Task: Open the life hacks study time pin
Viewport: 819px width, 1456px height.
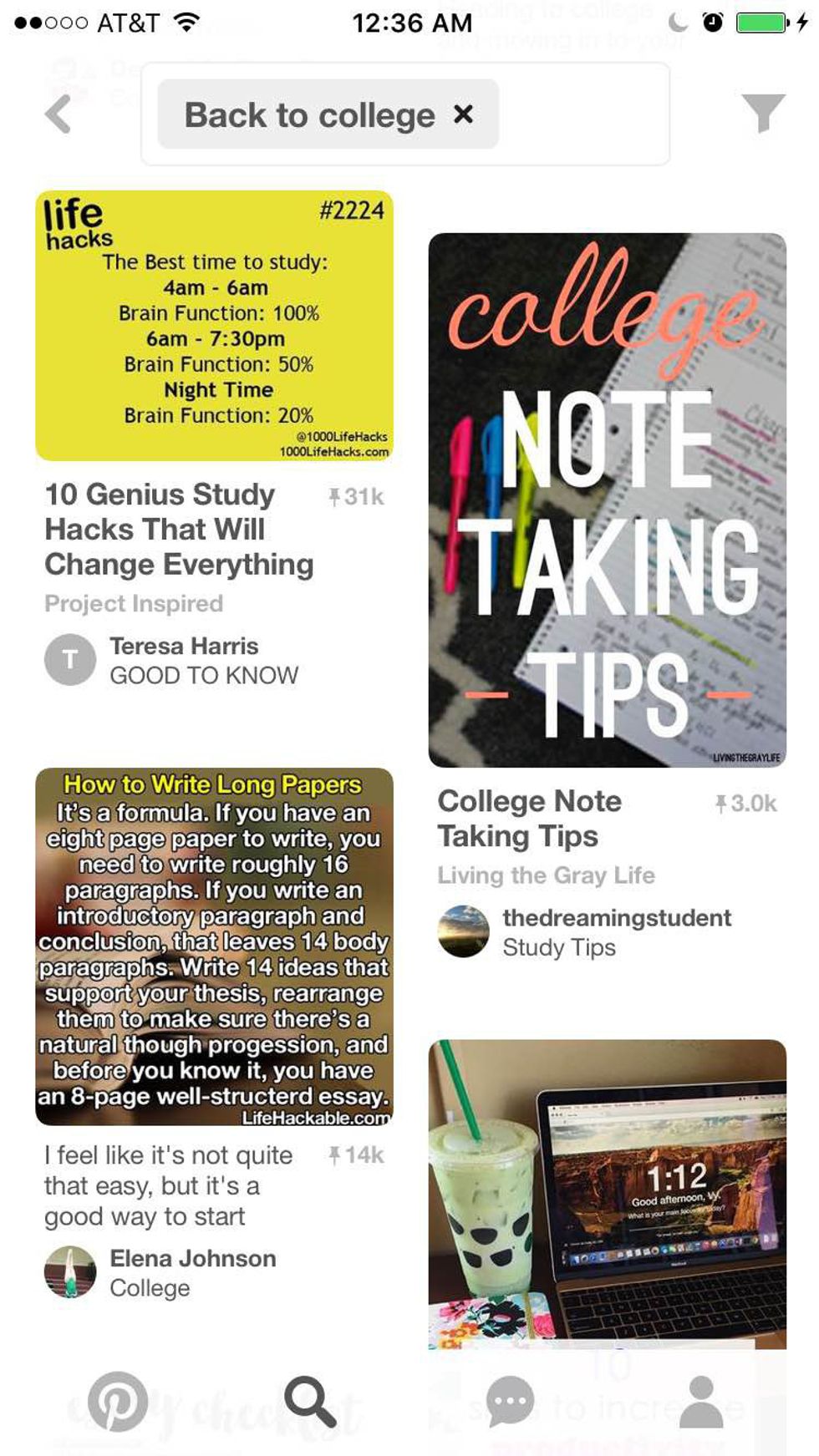Action: point(214,326)
